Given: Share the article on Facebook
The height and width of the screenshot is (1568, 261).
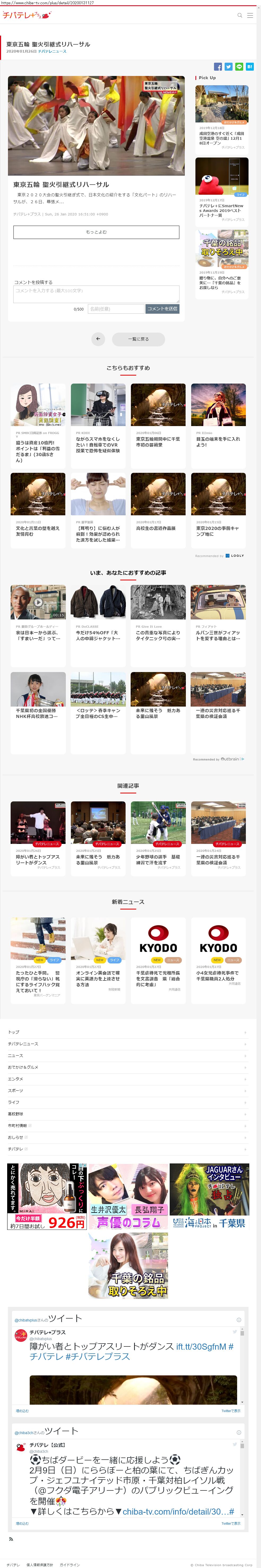Looking at the screenshot, I should [218, 67].
